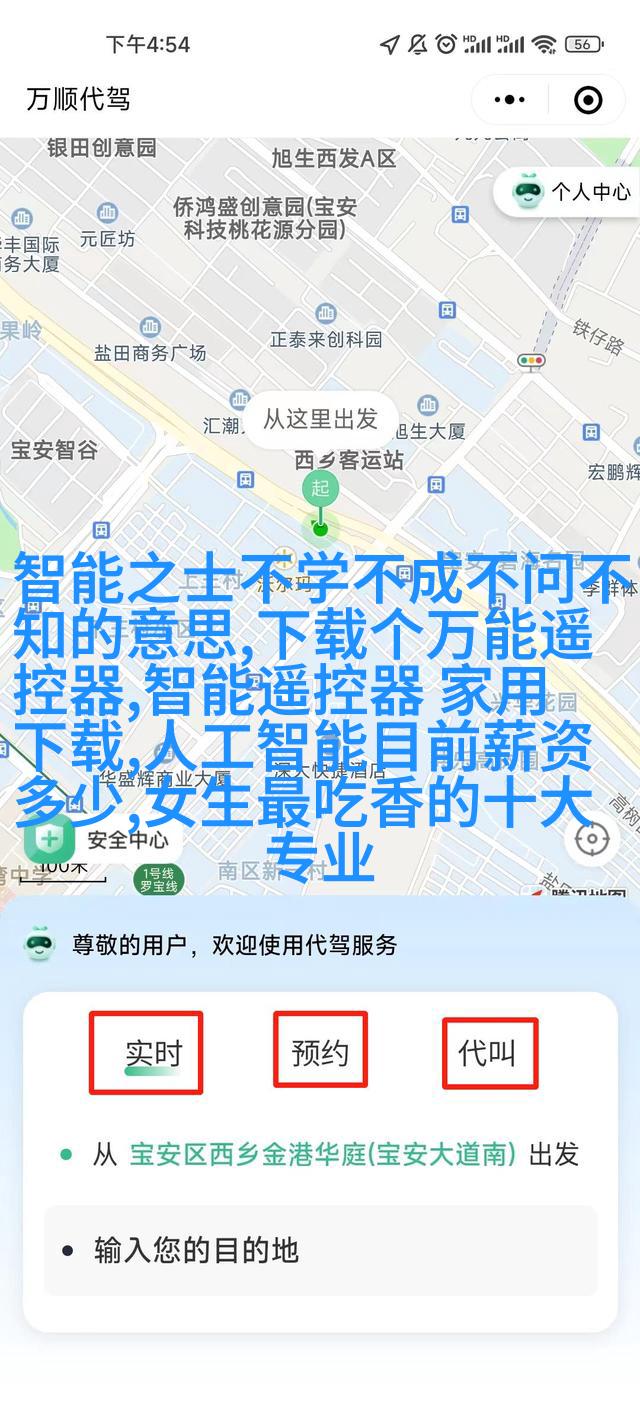Viewport: 640px width, 1422px height.
Task: Tap the 从这里出发 map bubble
Action: click(320, 418)
